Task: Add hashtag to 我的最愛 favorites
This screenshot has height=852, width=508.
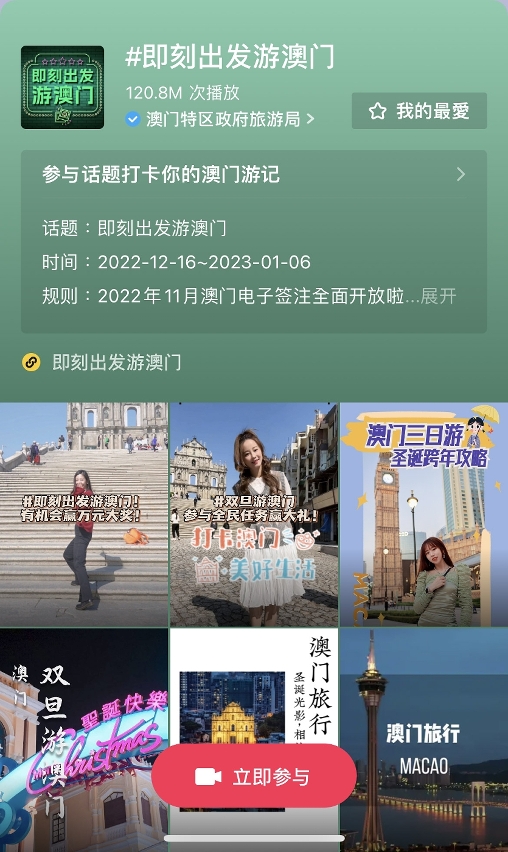Action: 419,111
